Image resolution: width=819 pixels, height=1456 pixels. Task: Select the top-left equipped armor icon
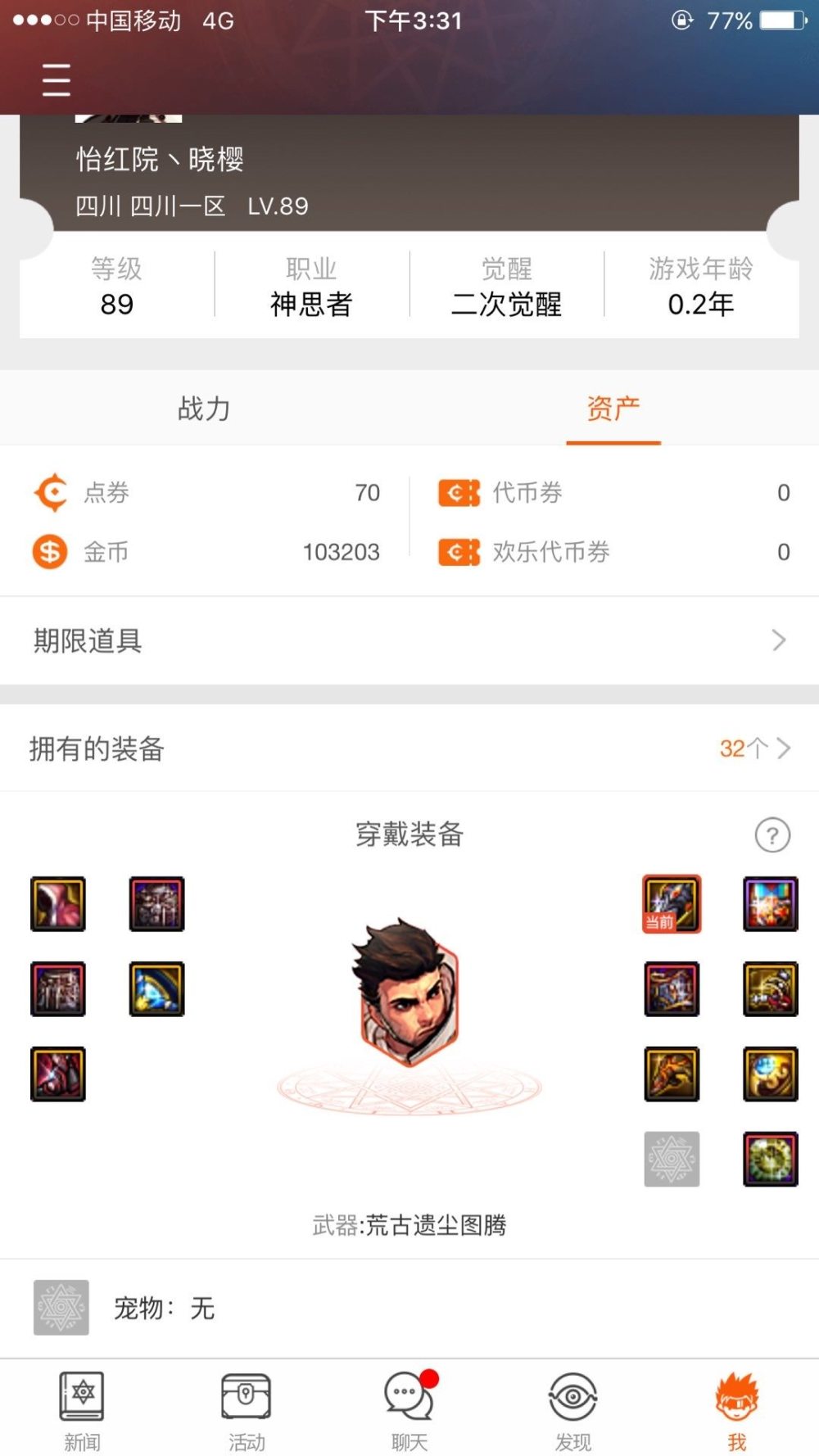58,903
